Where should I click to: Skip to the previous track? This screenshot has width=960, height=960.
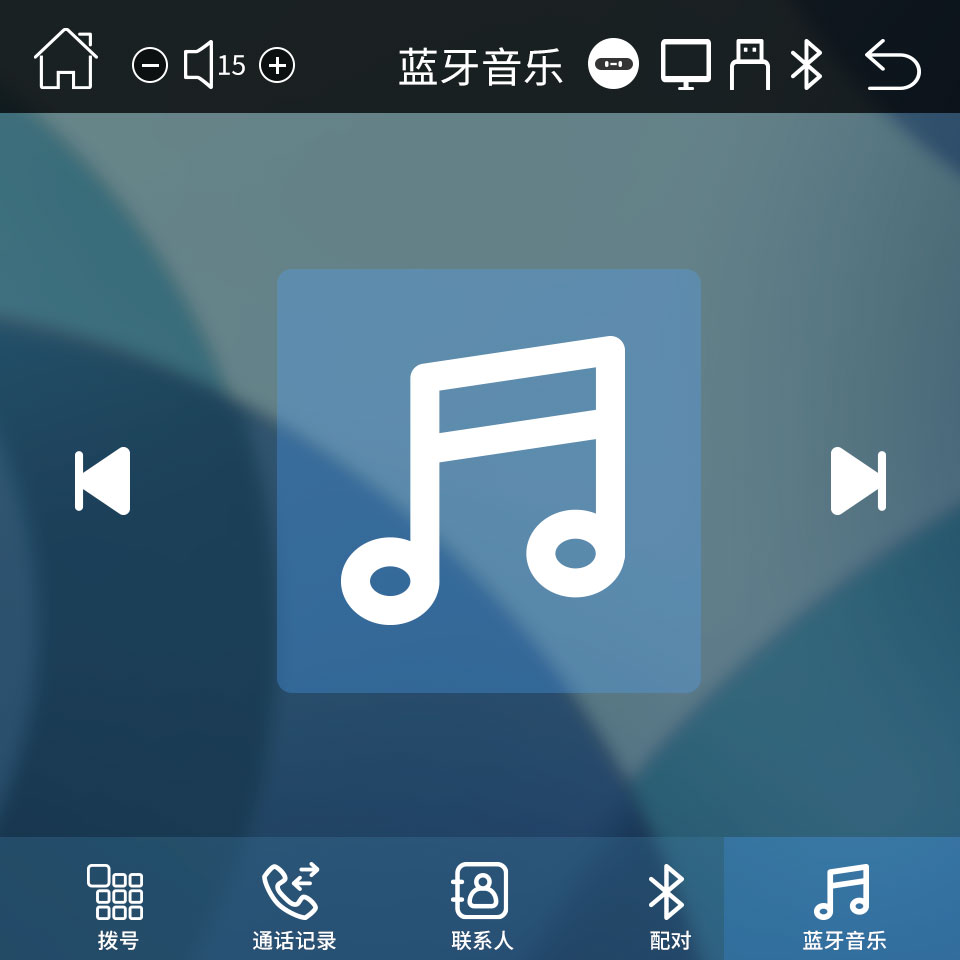tap(103, 481)
